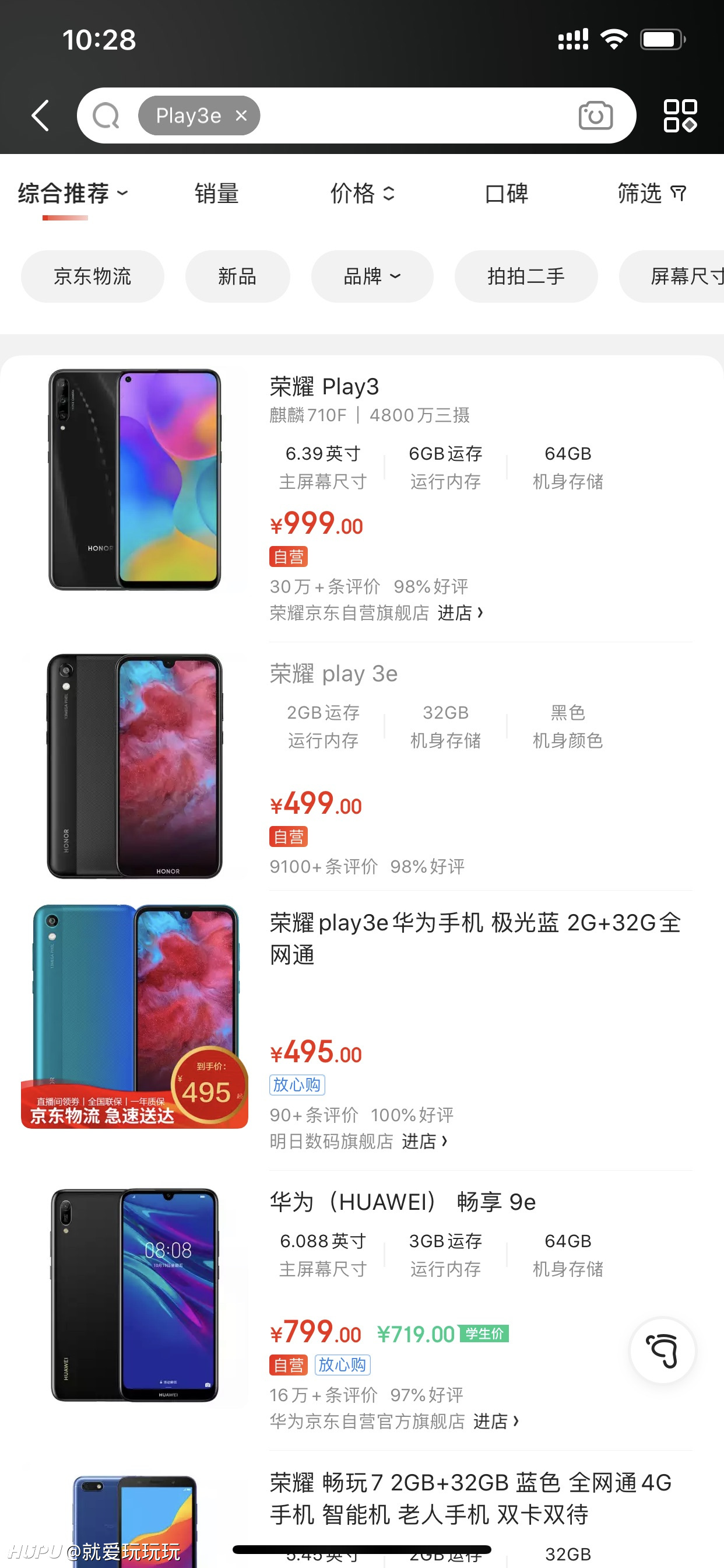Select the 京东物流 filter chip
Viewport: 724px width, 1568px height.
pos(93,276)
